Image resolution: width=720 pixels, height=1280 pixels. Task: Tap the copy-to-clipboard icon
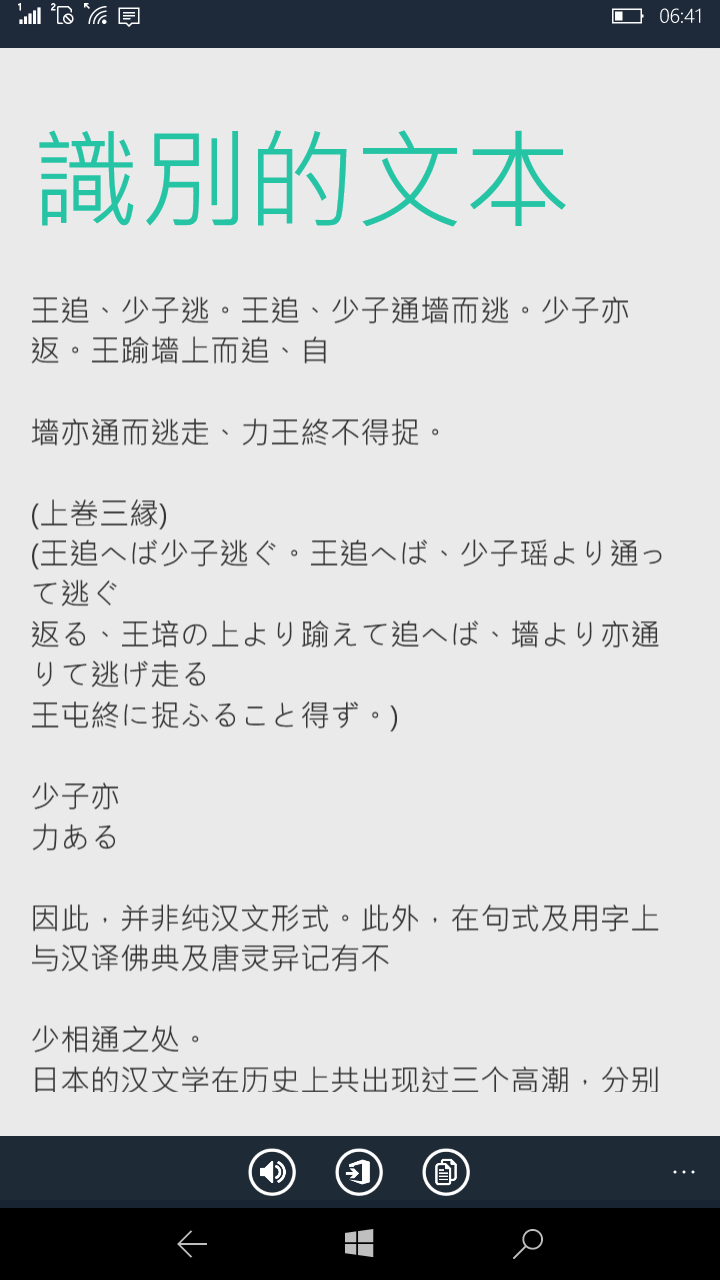pyautogui.click(x=445, y=1171)
